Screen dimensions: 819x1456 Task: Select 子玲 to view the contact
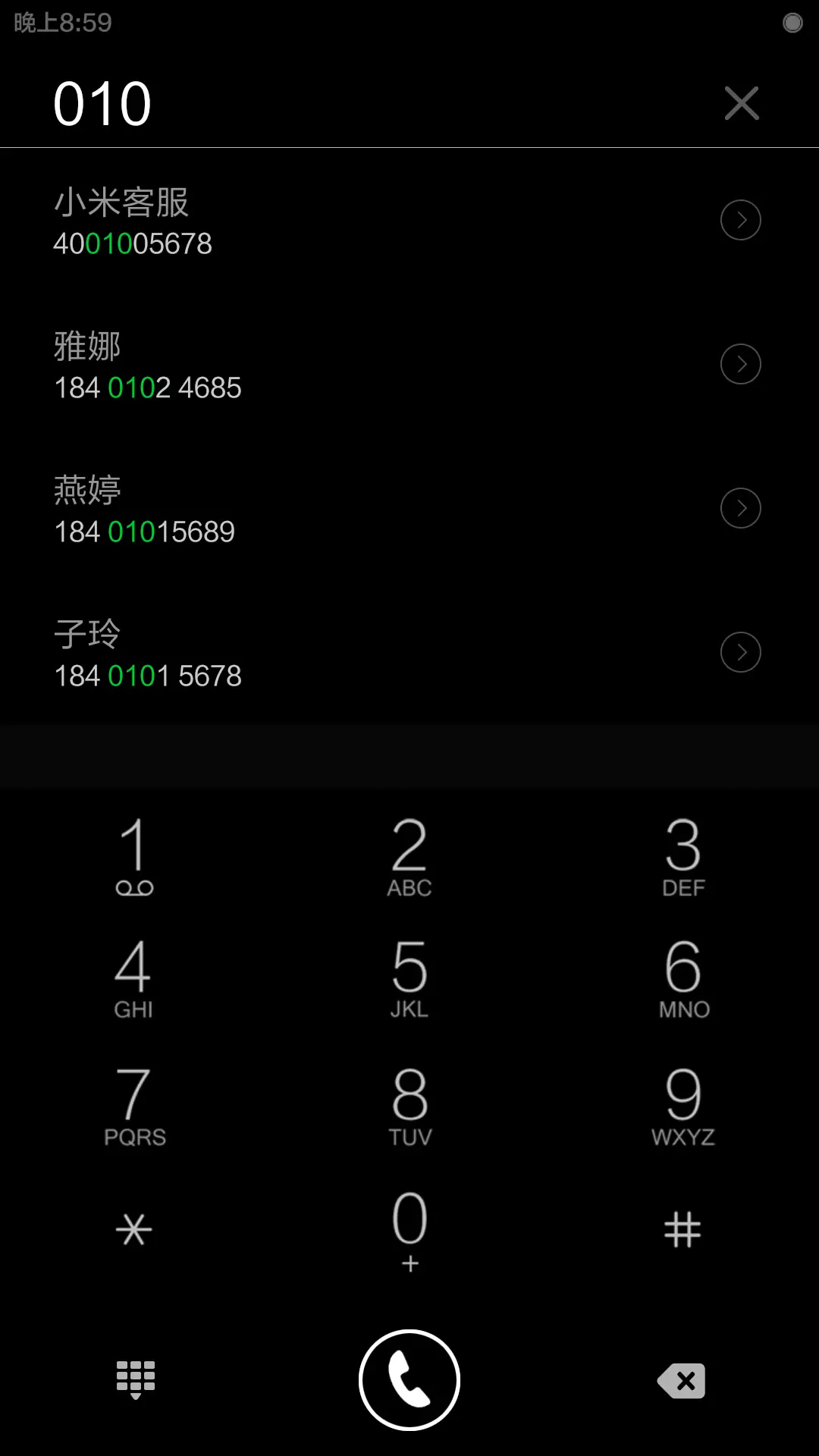(303, 652)
